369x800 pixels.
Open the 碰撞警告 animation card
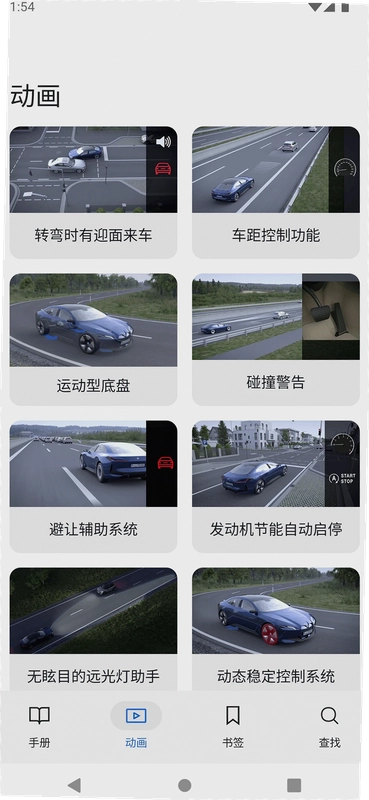[276, 339]
